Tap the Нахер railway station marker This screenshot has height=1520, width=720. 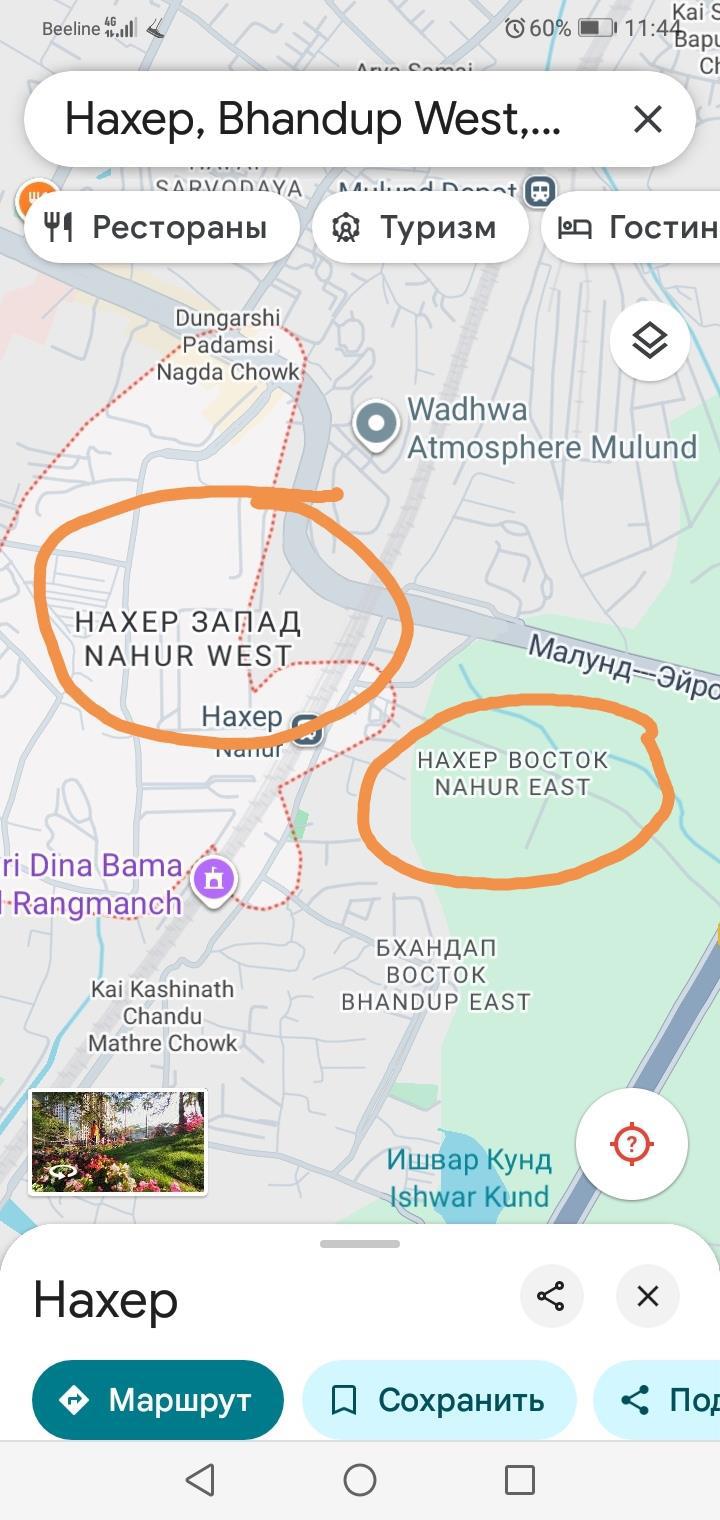pos(307,728)
